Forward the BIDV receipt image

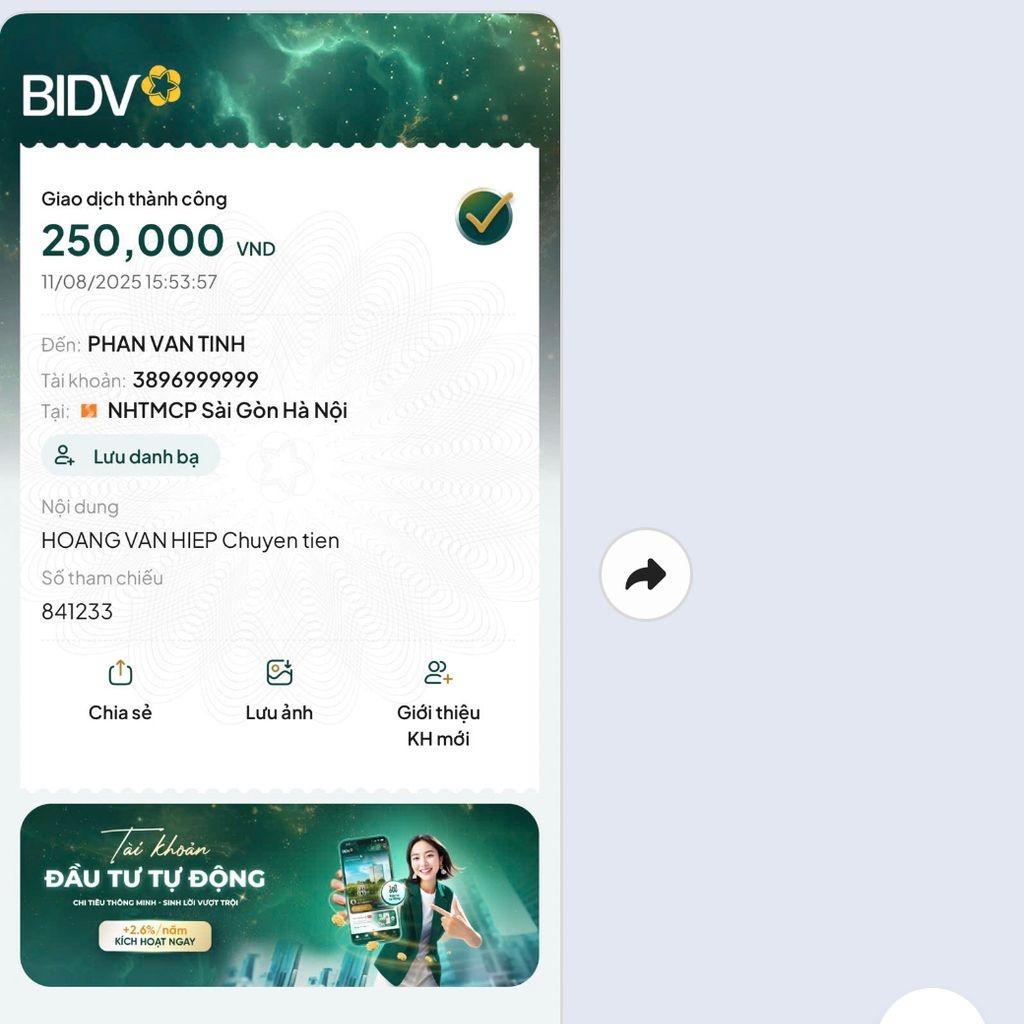(645, 575)
